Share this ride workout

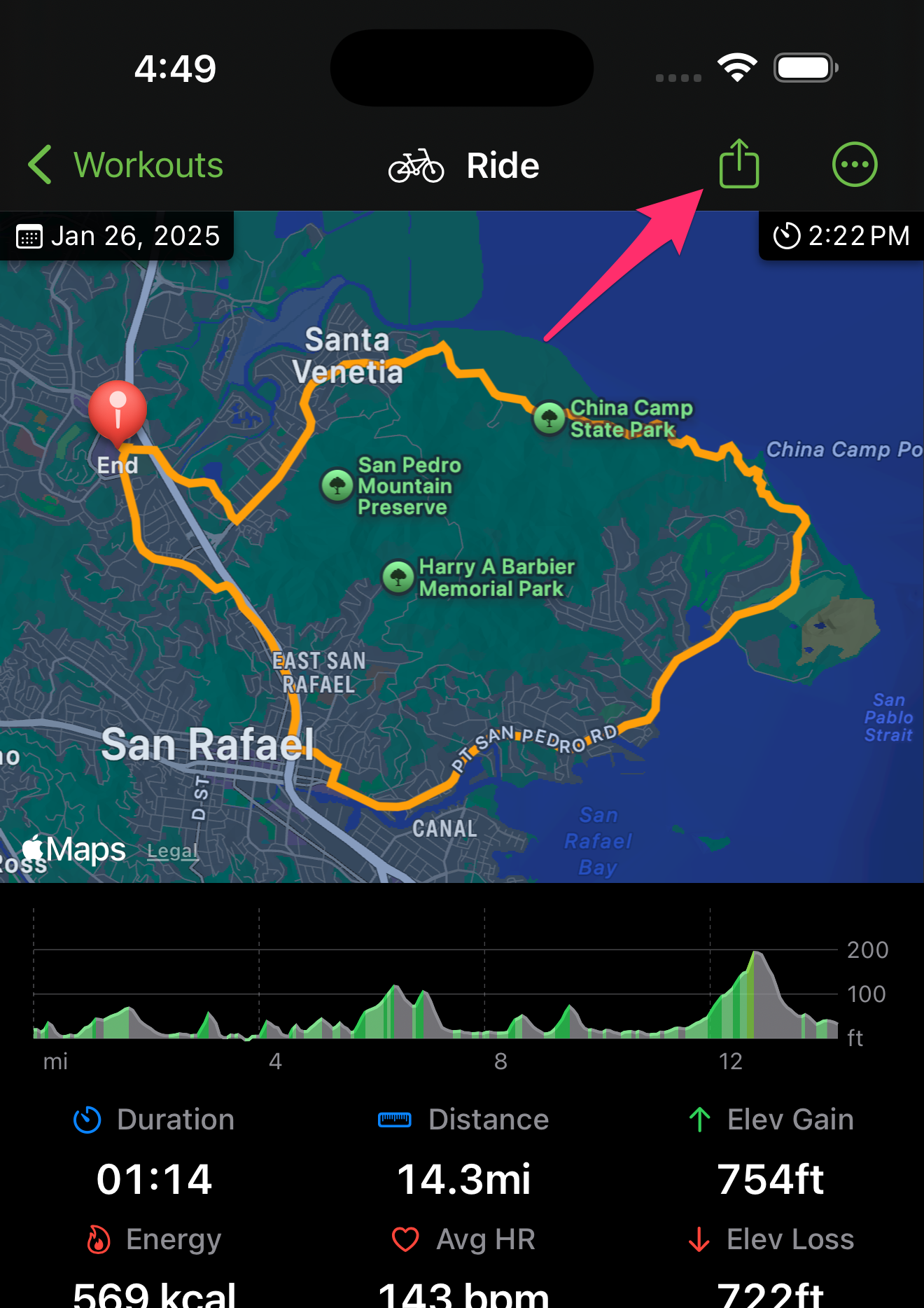tap(738, 164)
